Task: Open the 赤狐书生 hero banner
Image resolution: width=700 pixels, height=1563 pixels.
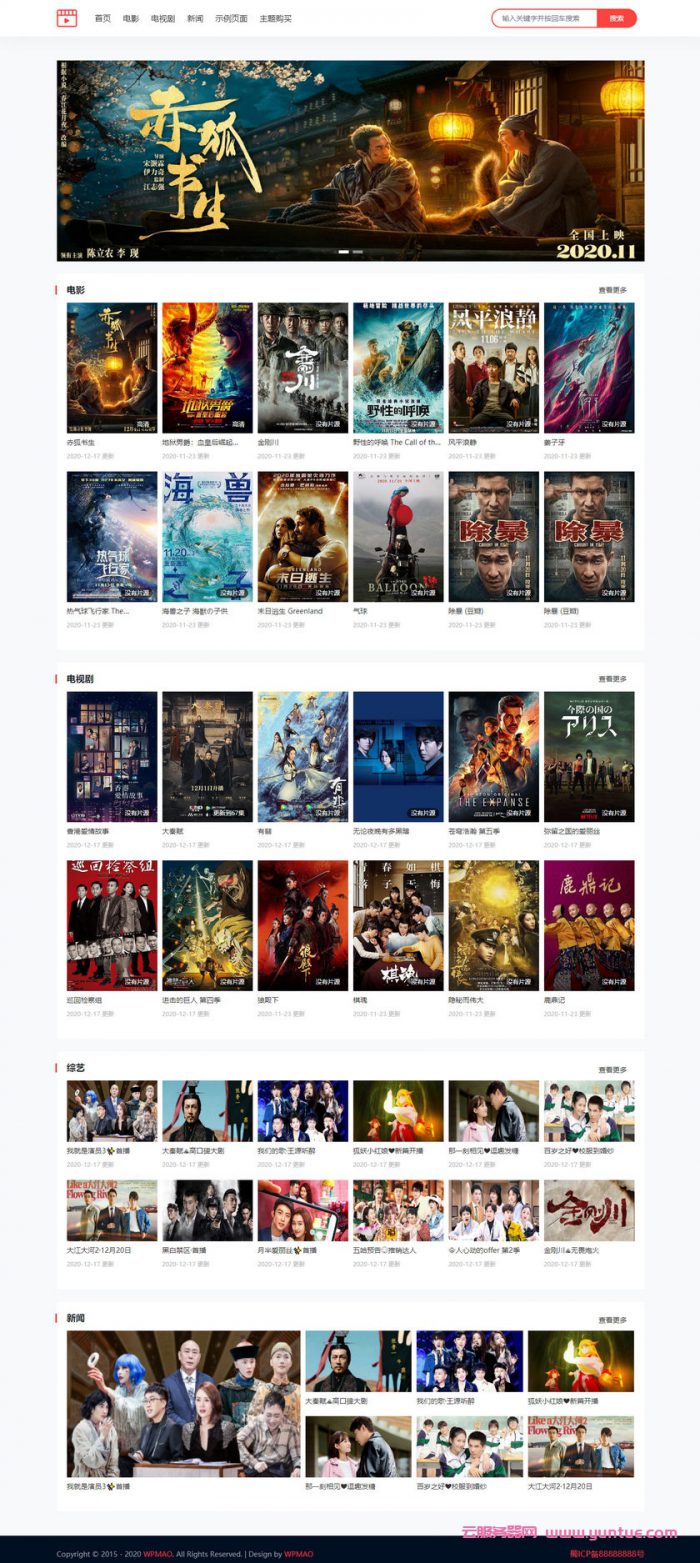Action: (350, 160)
